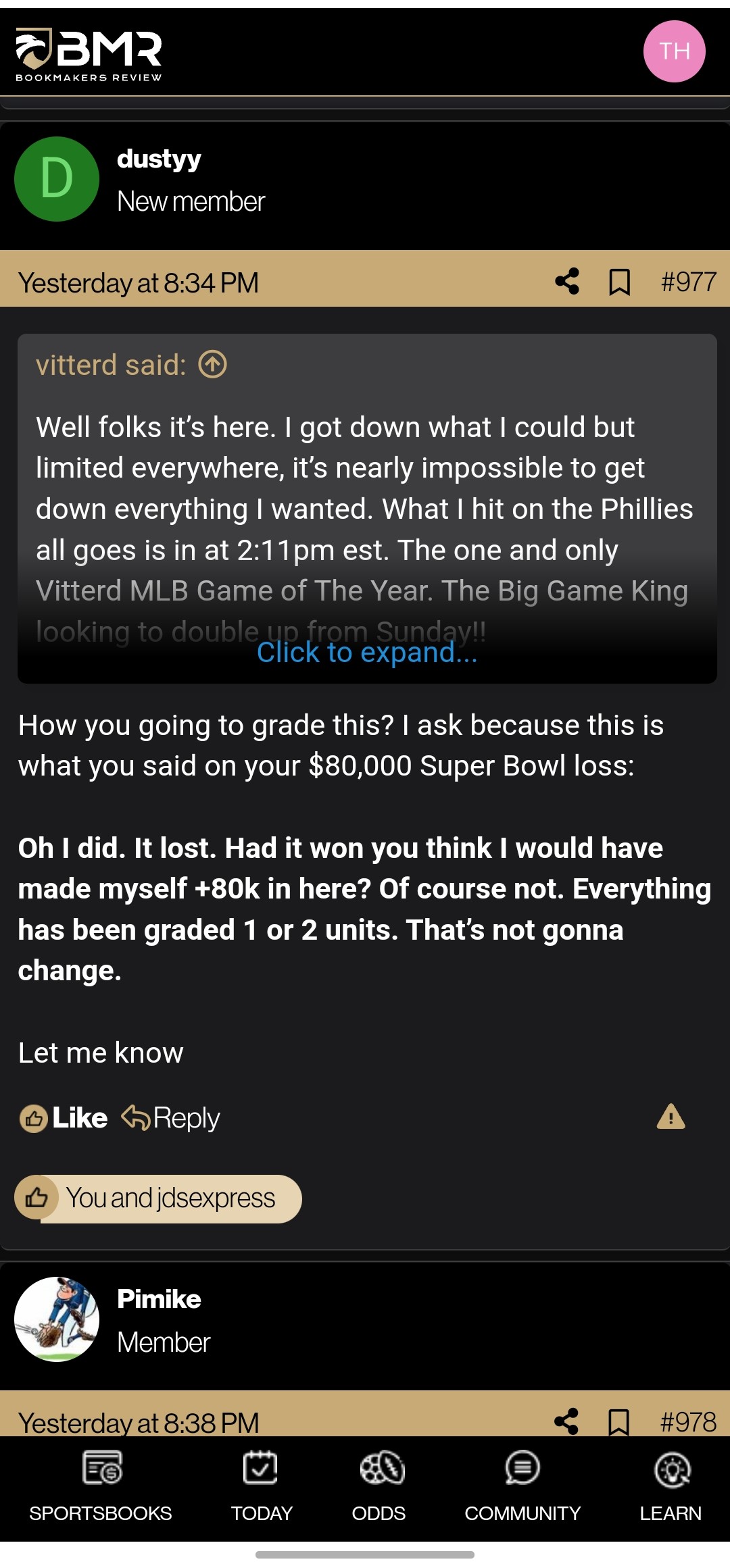This screenshot has height=1568, width=730.
Task: Open permalink #977
Action: tap(688, 283)
